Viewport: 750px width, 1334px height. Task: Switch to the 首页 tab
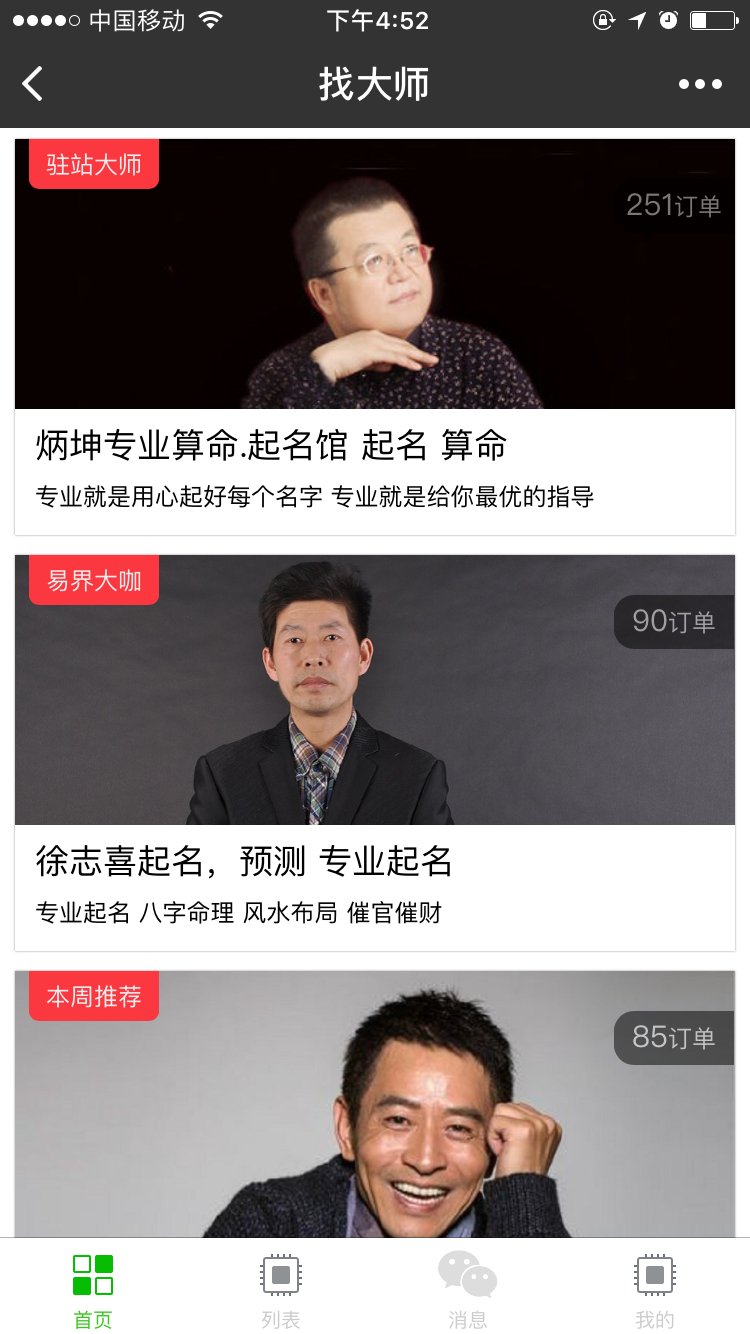(x=93, y=1290)
